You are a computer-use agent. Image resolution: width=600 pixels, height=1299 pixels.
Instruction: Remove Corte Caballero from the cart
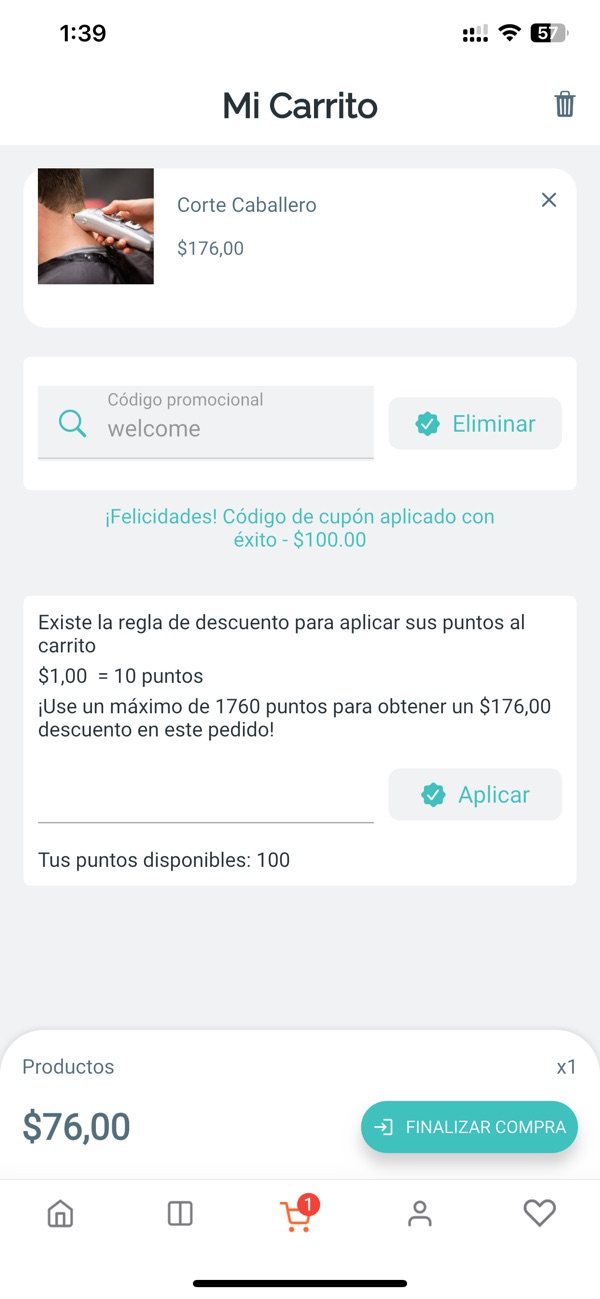(548, 200)
